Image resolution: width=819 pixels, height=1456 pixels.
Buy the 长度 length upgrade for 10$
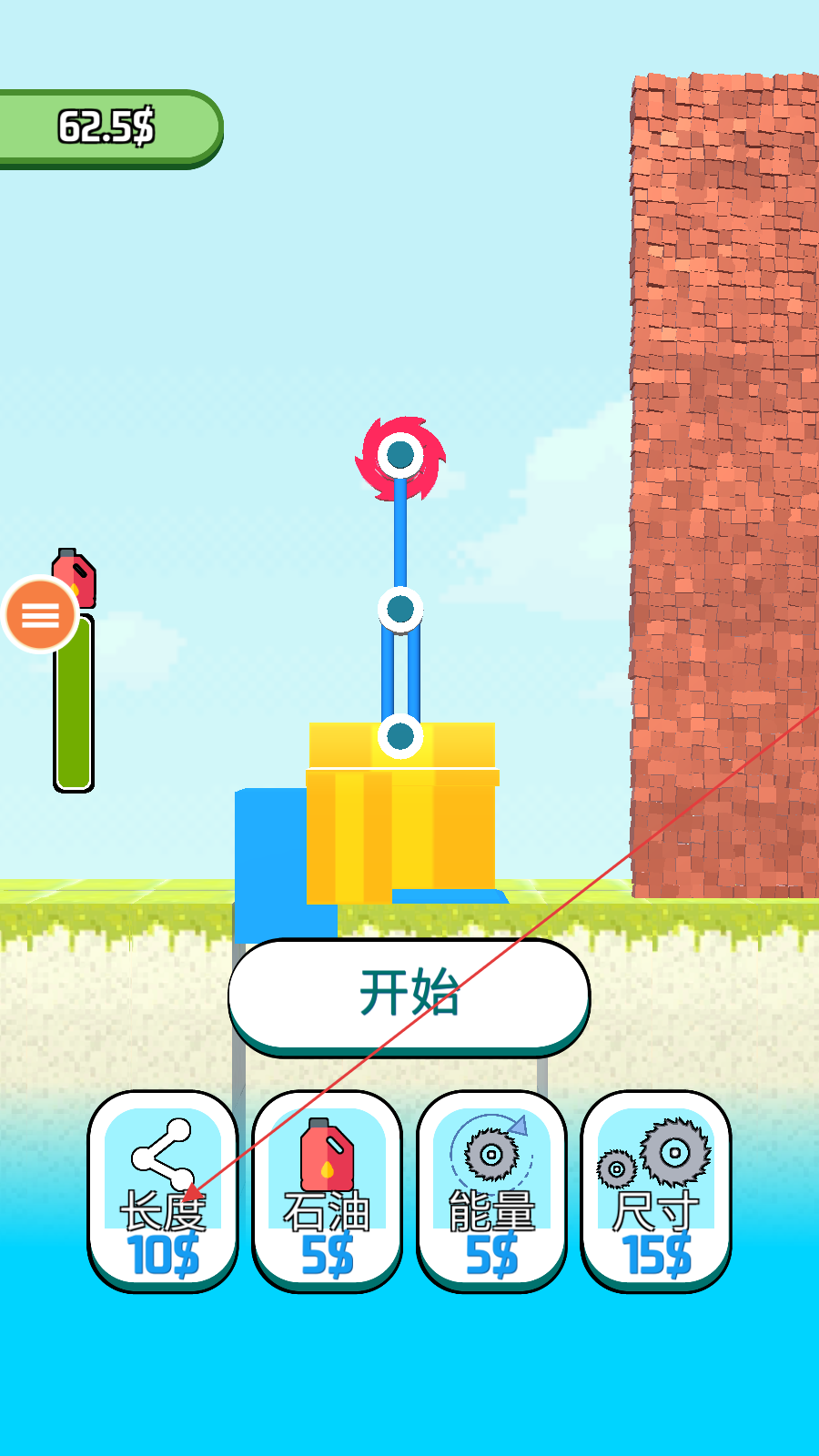(x=163, y=1189)
